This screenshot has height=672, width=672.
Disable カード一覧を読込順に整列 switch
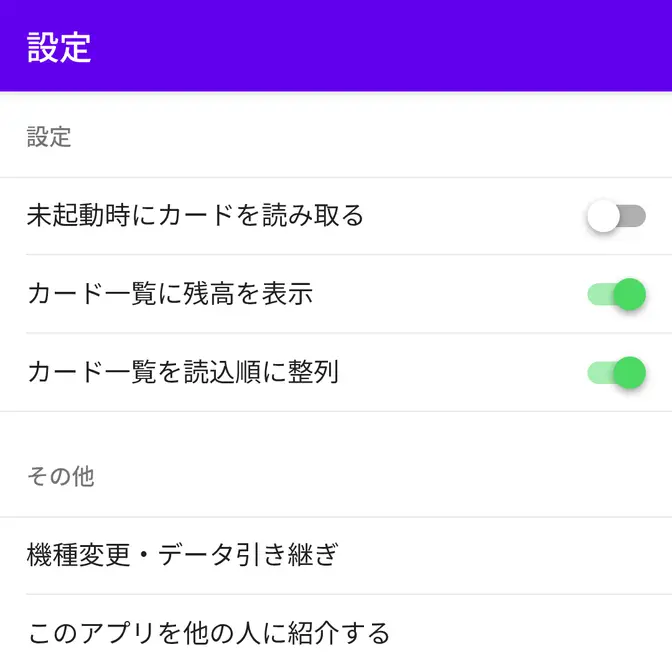616,373
